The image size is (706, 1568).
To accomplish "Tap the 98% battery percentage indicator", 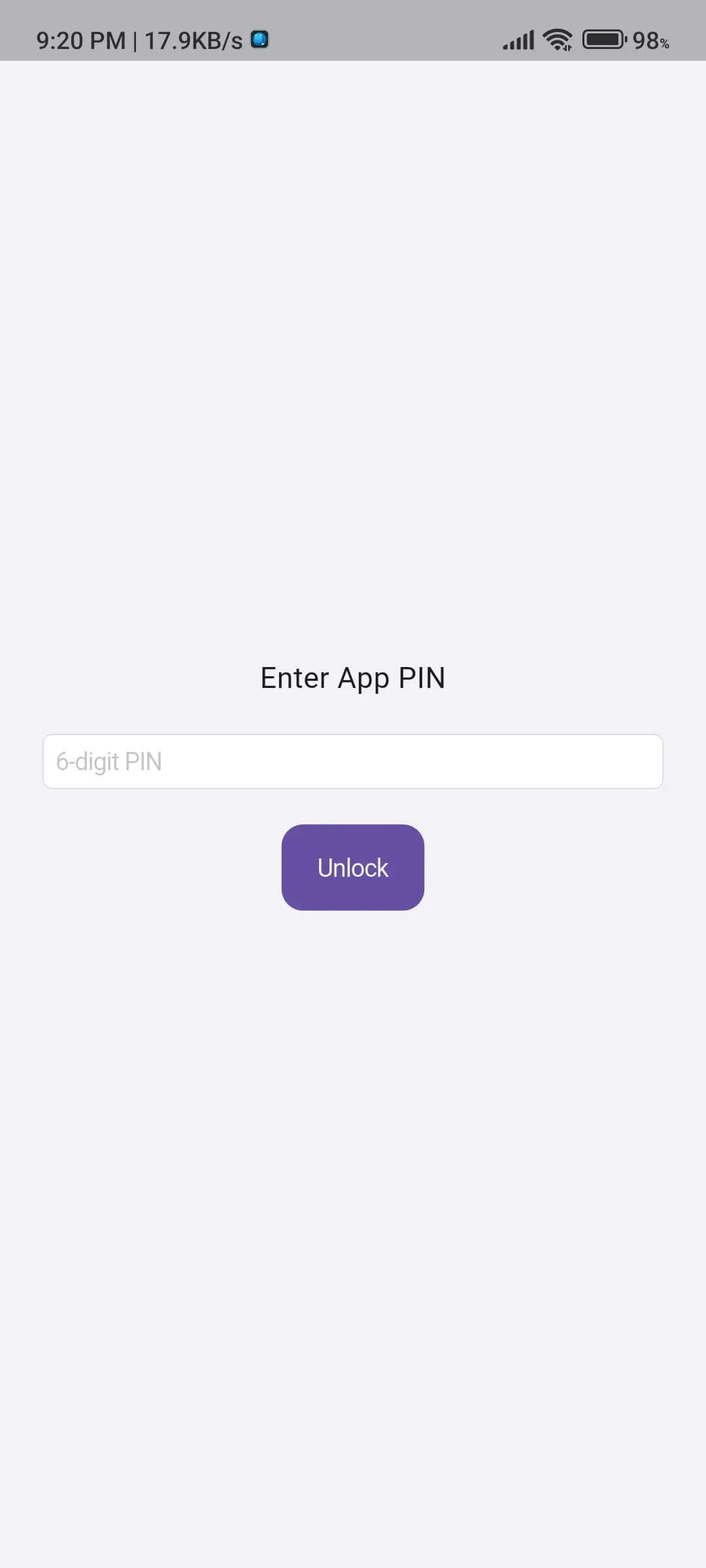I will 649,41.
